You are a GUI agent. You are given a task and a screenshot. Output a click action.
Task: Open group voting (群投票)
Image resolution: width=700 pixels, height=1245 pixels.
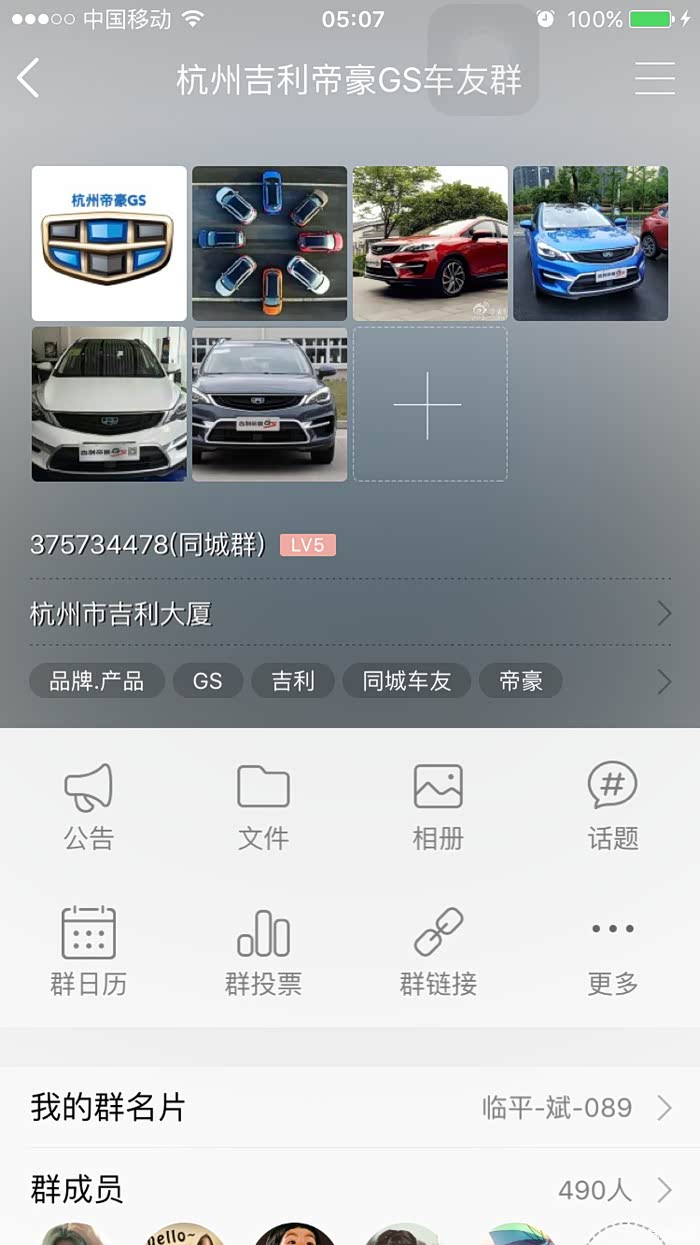pyautogui.click(x=263, y=950)
